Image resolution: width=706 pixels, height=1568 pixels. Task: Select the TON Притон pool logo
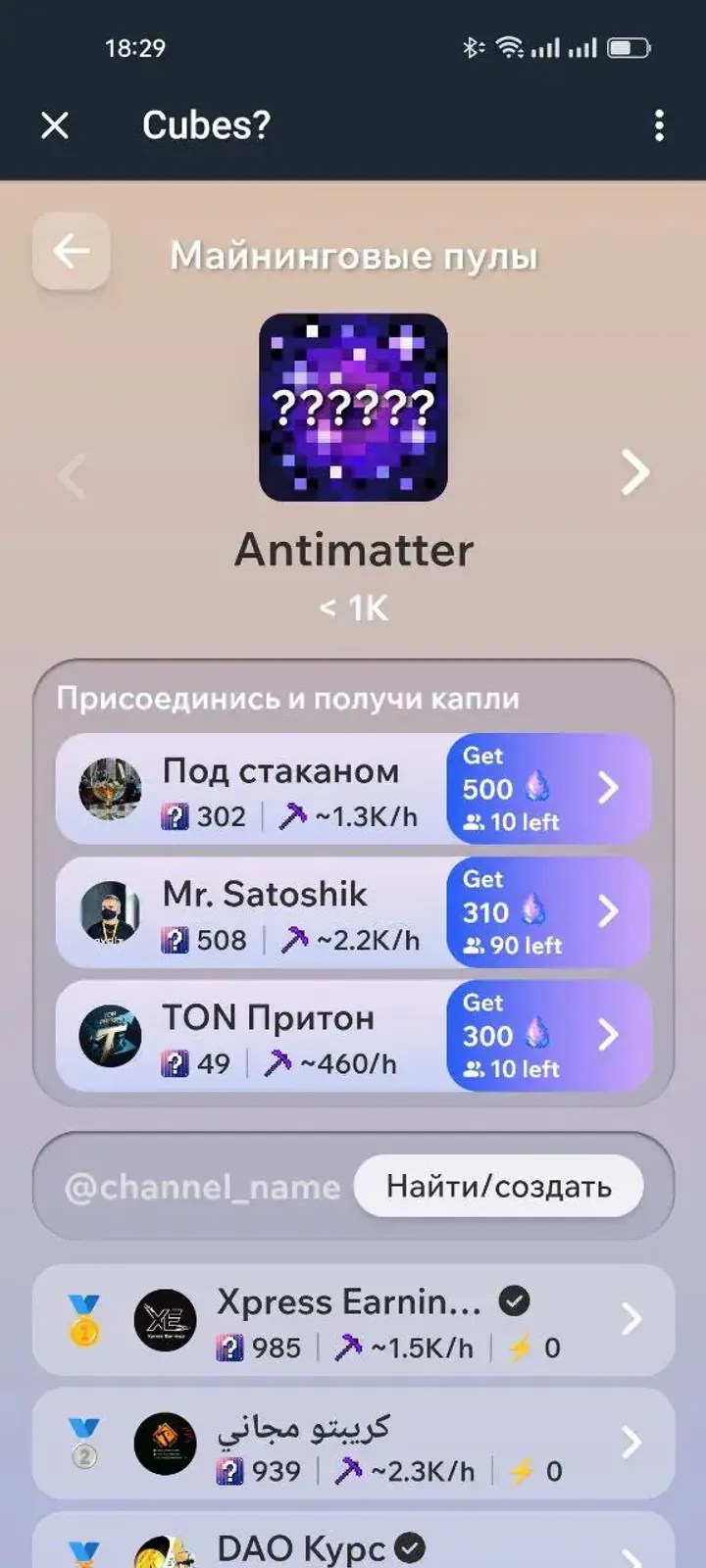click(x=106, y=1037)
